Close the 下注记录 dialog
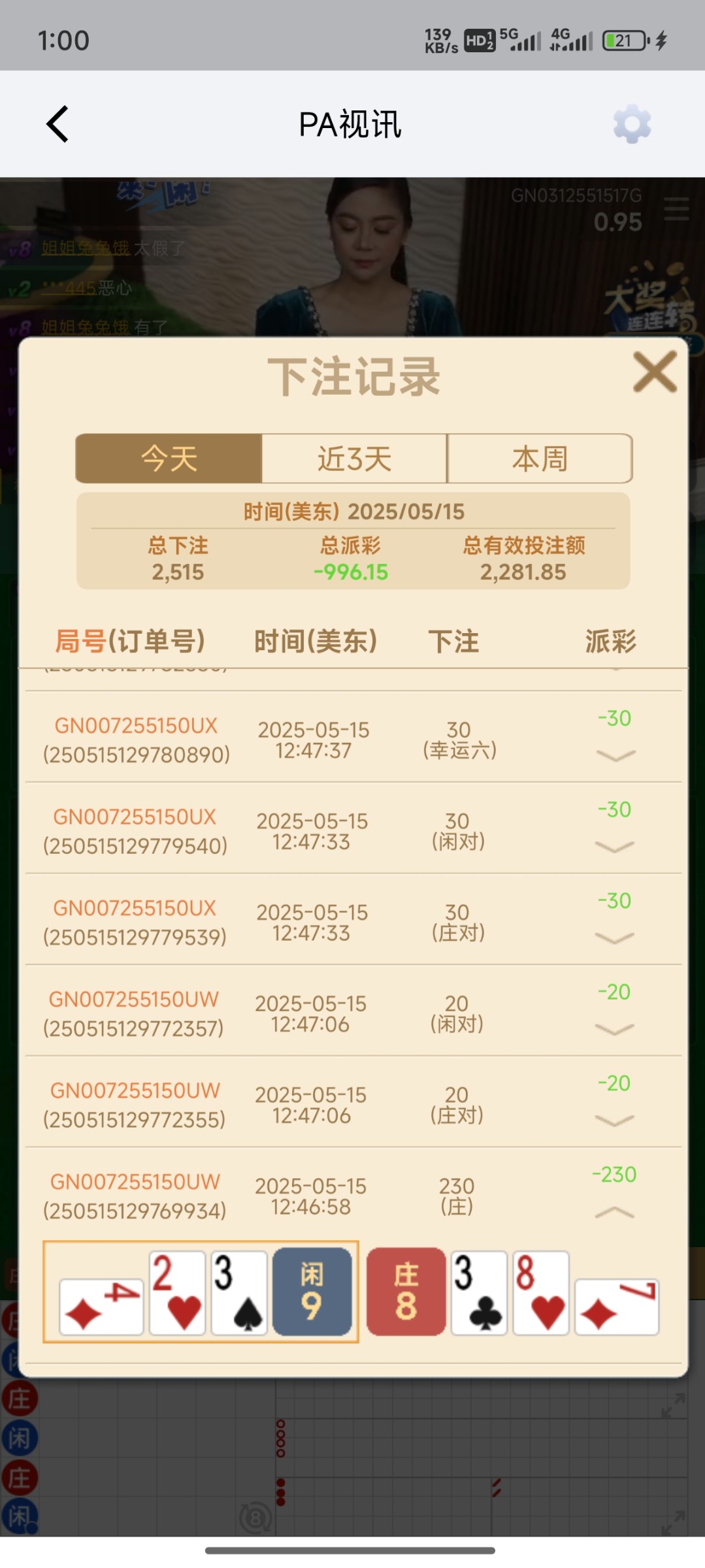This screenshot has height=1568, width=705. click(655, 372)
